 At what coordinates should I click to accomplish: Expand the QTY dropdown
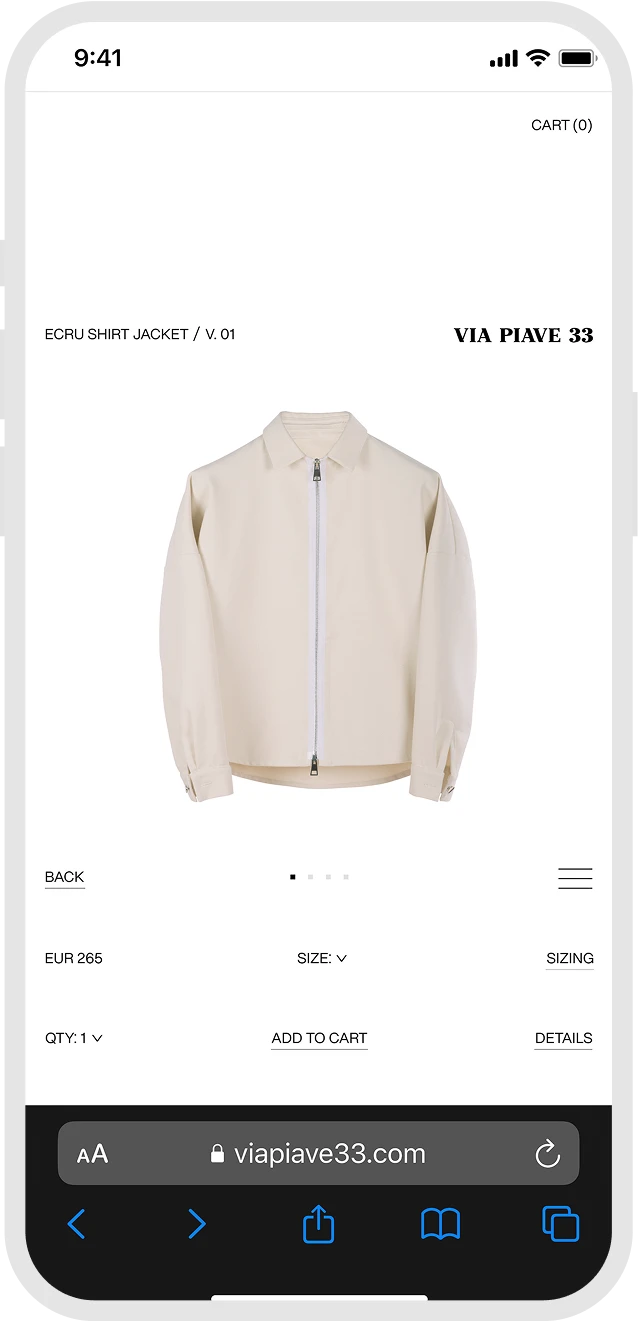[x=74, y=1038]
